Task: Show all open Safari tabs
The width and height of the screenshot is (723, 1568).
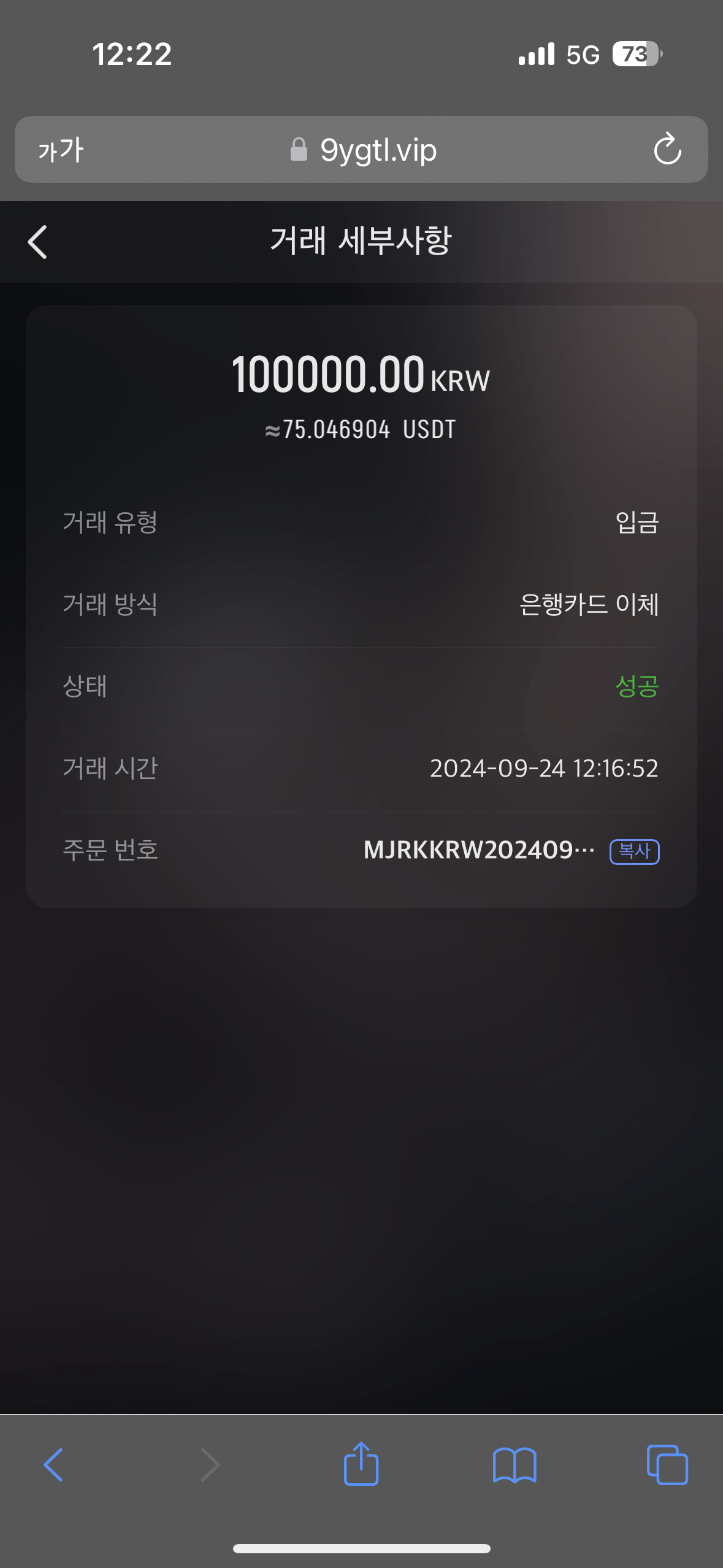Action: [x=667, y=1465]
